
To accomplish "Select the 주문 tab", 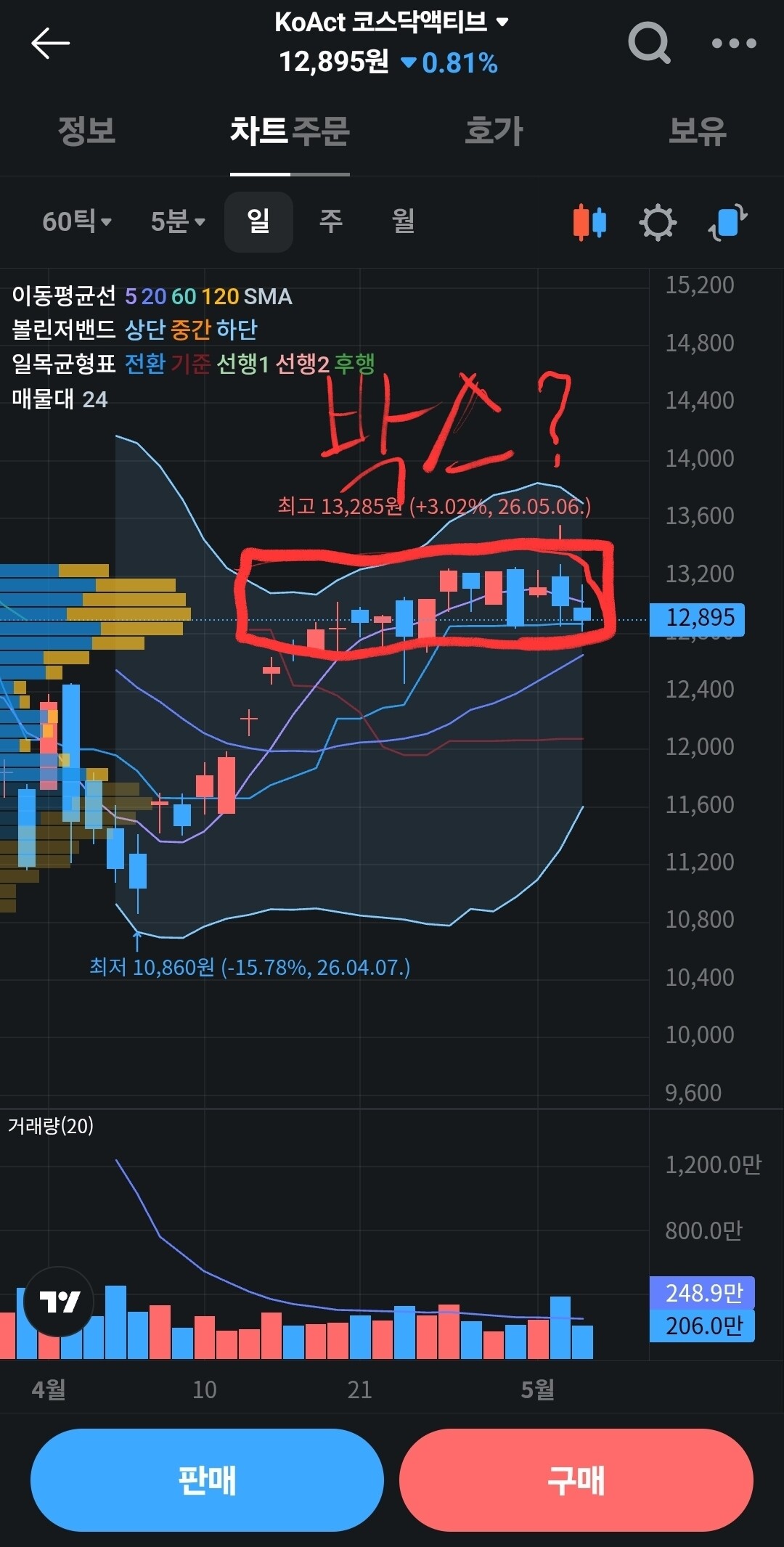I will tap(320, 131).
